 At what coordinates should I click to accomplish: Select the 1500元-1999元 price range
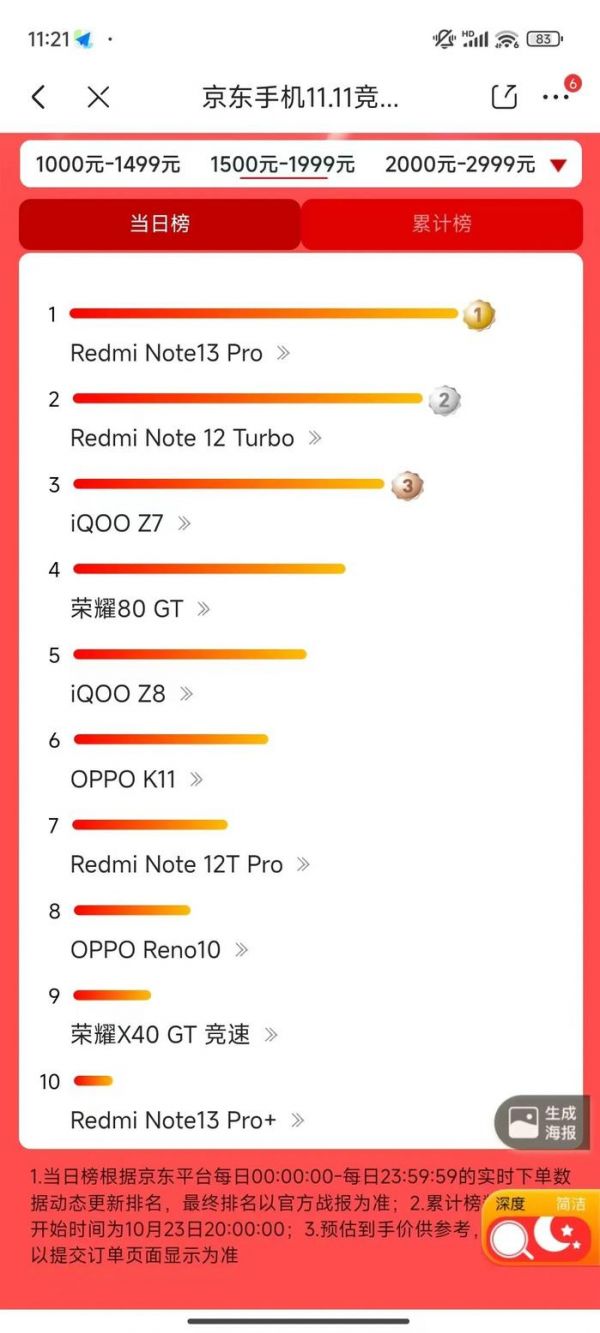(x=282, y=165)
